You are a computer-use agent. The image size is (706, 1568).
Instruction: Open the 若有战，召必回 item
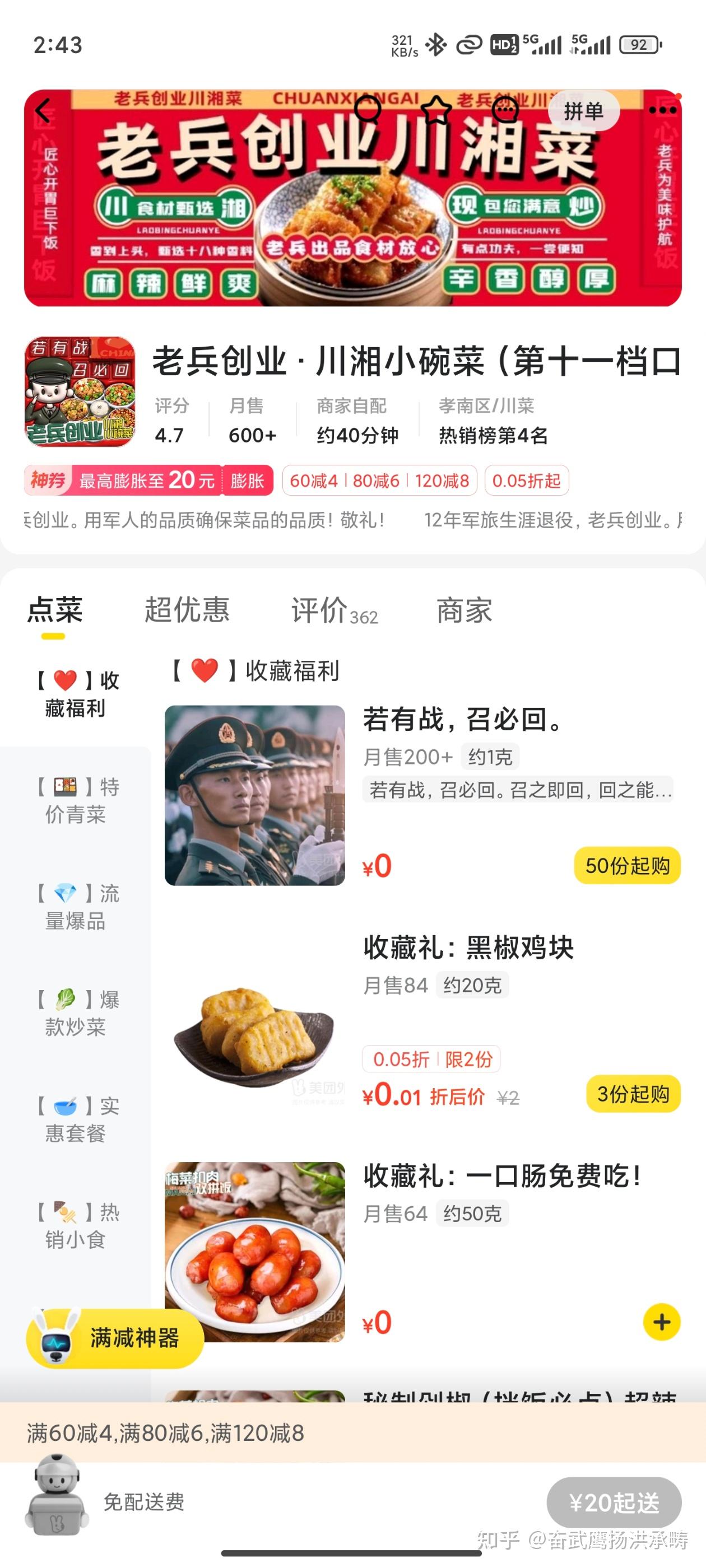click(463, 720)
